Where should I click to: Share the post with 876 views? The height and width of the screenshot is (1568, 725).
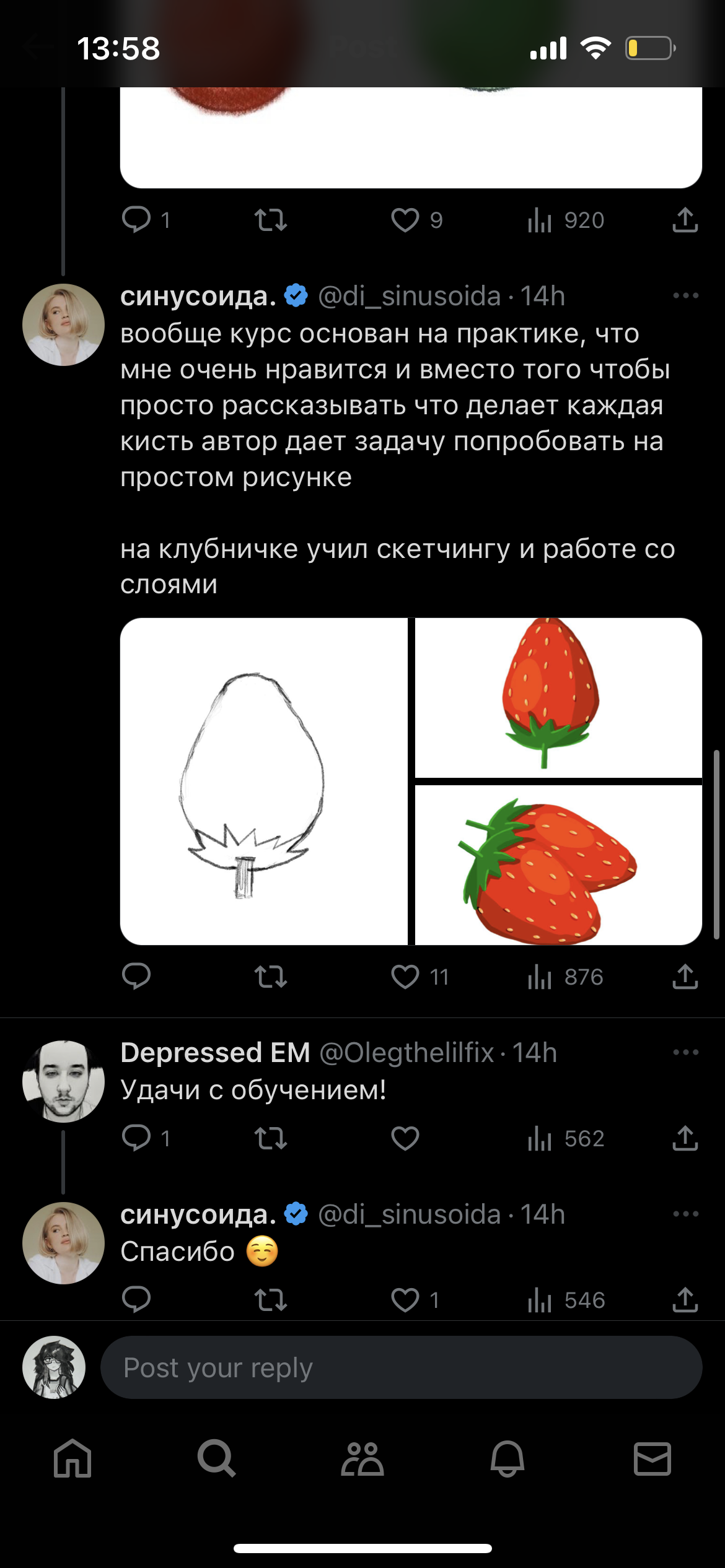(685, 977)
